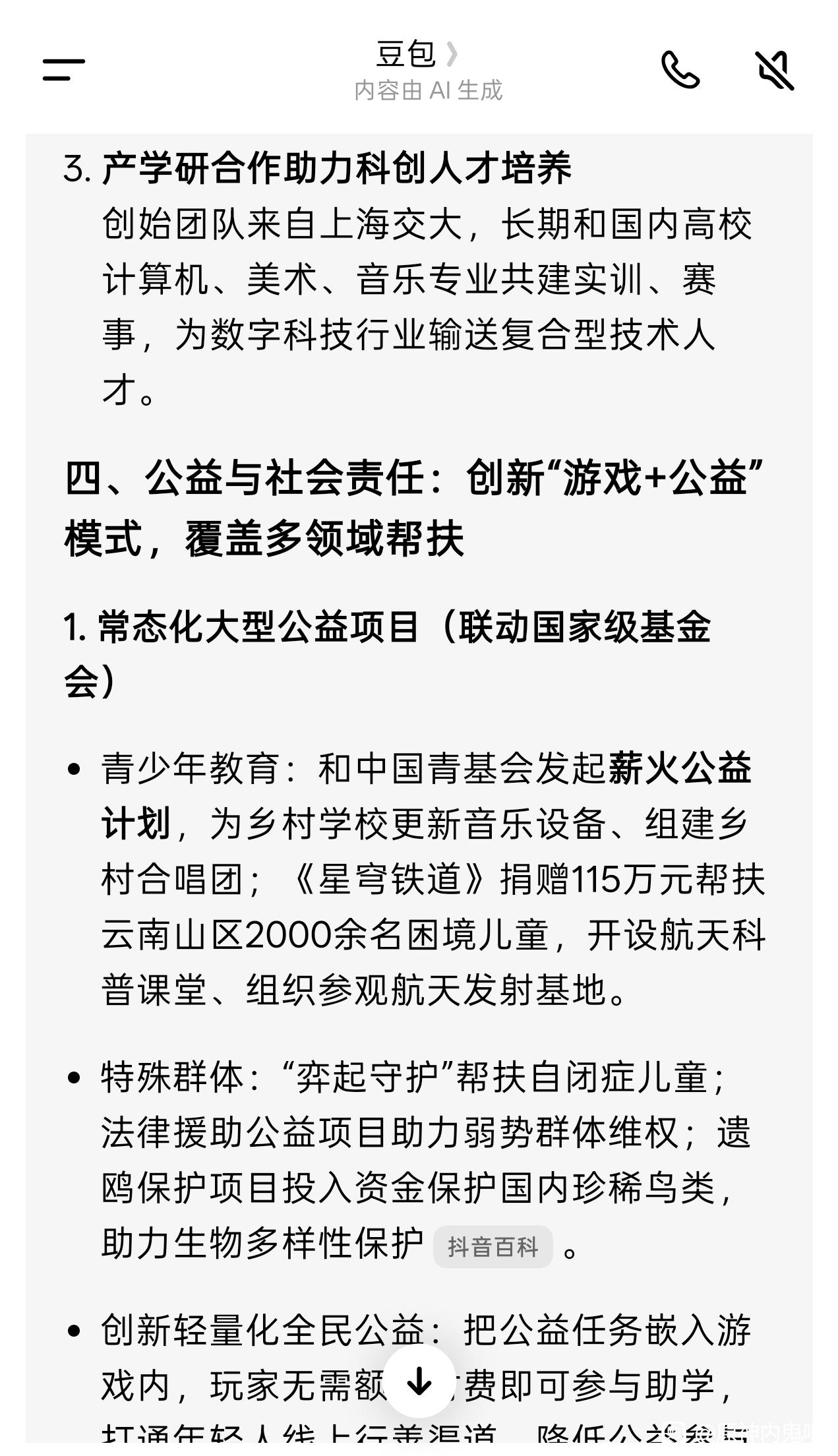This screenshot has height=1456, width=838.
Task: Open the 抖音百科 source chip
Action: point(493,1246)
